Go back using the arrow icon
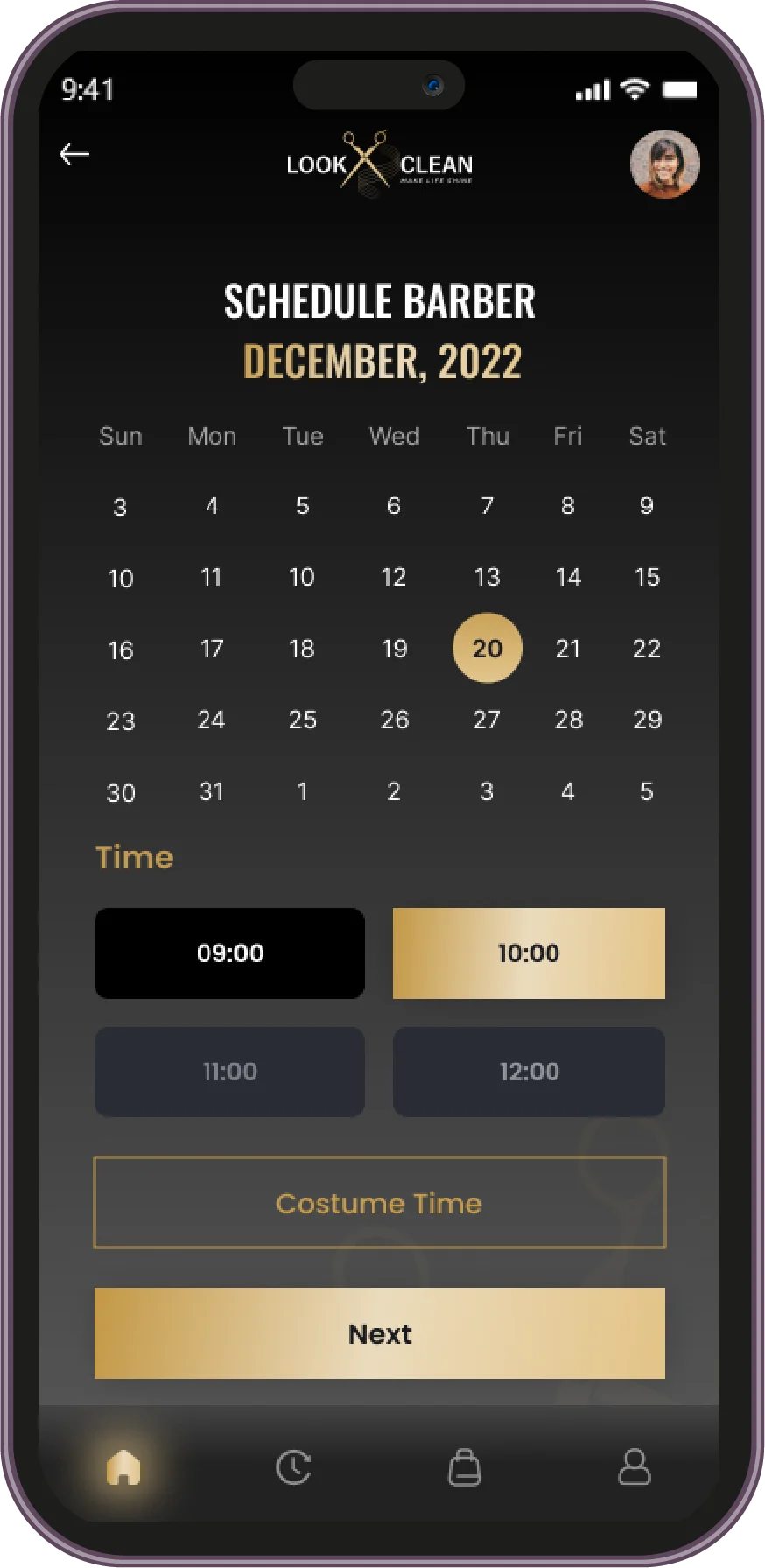765x1568 pixels. [74, 155]
